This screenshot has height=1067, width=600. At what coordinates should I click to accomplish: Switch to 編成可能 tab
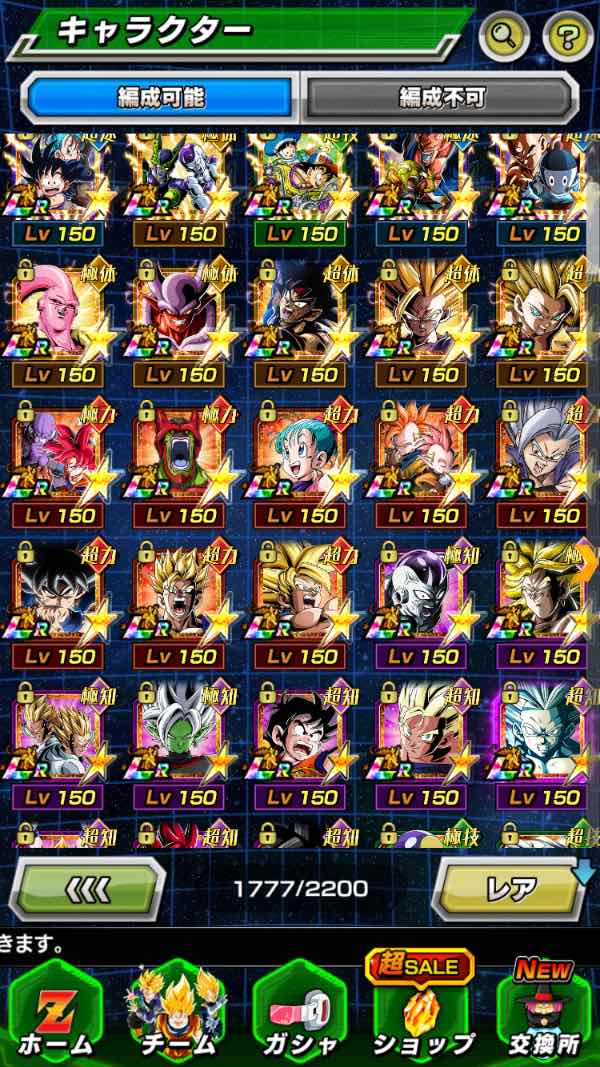pyautogui.click(x=160, y=97)
